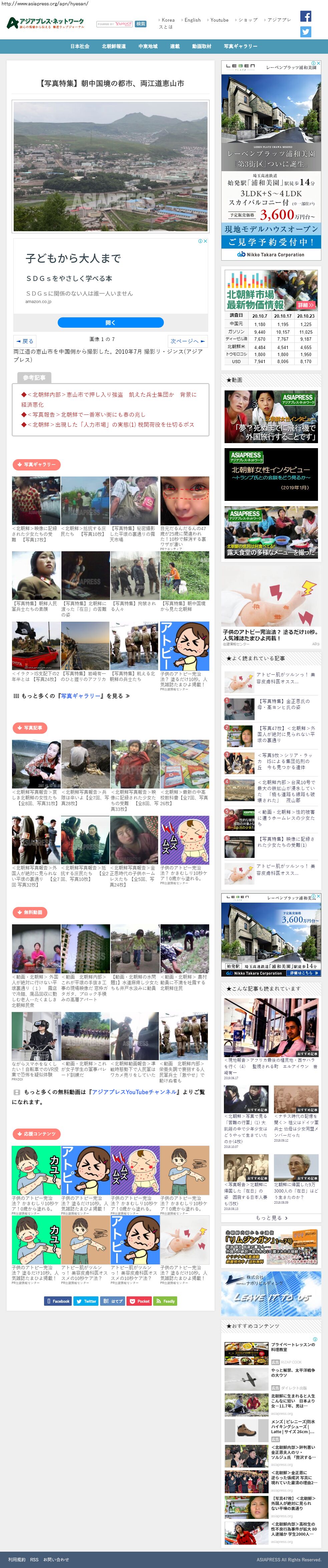328x1568 pixels.
Task: Open 利用規約 in the footer
Action: tap(16, 1559)
